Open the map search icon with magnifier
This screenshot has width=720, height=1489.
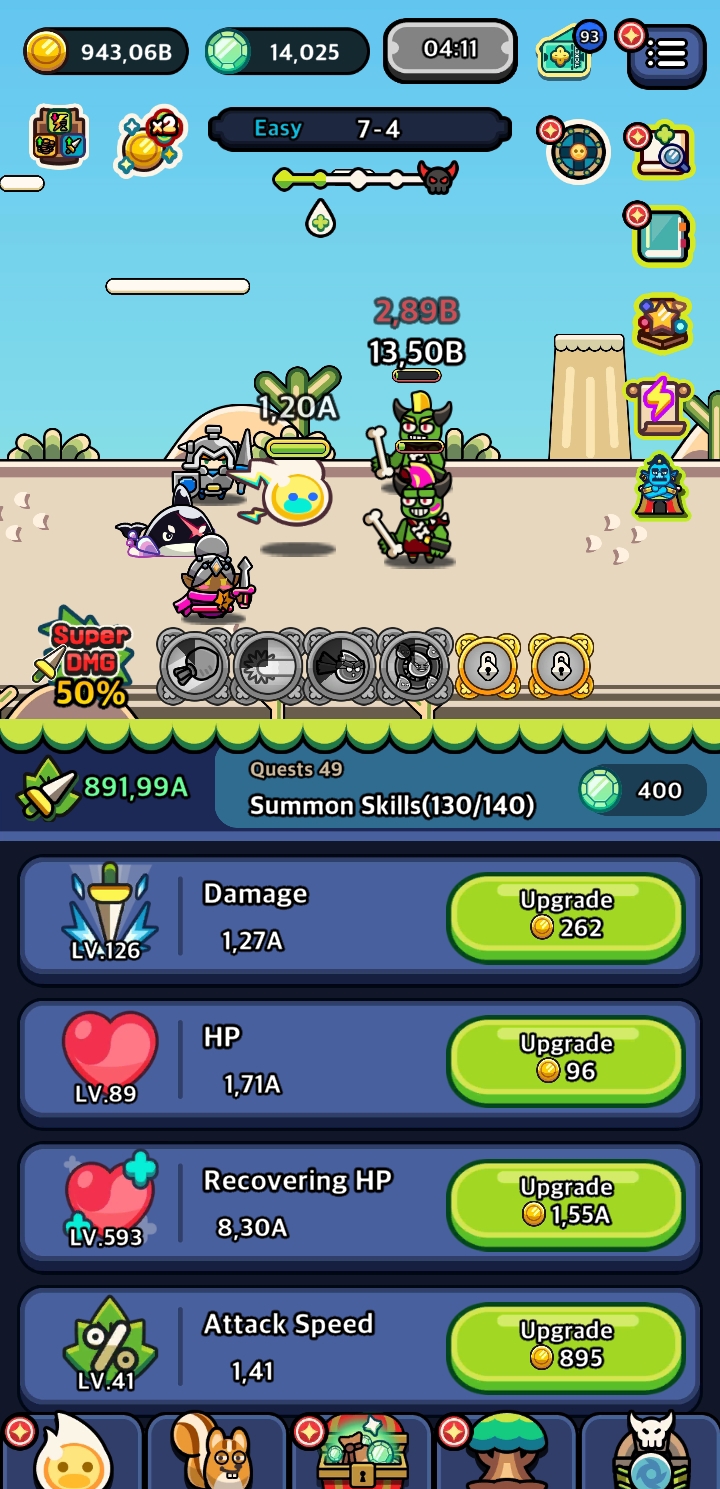point(662,152)
